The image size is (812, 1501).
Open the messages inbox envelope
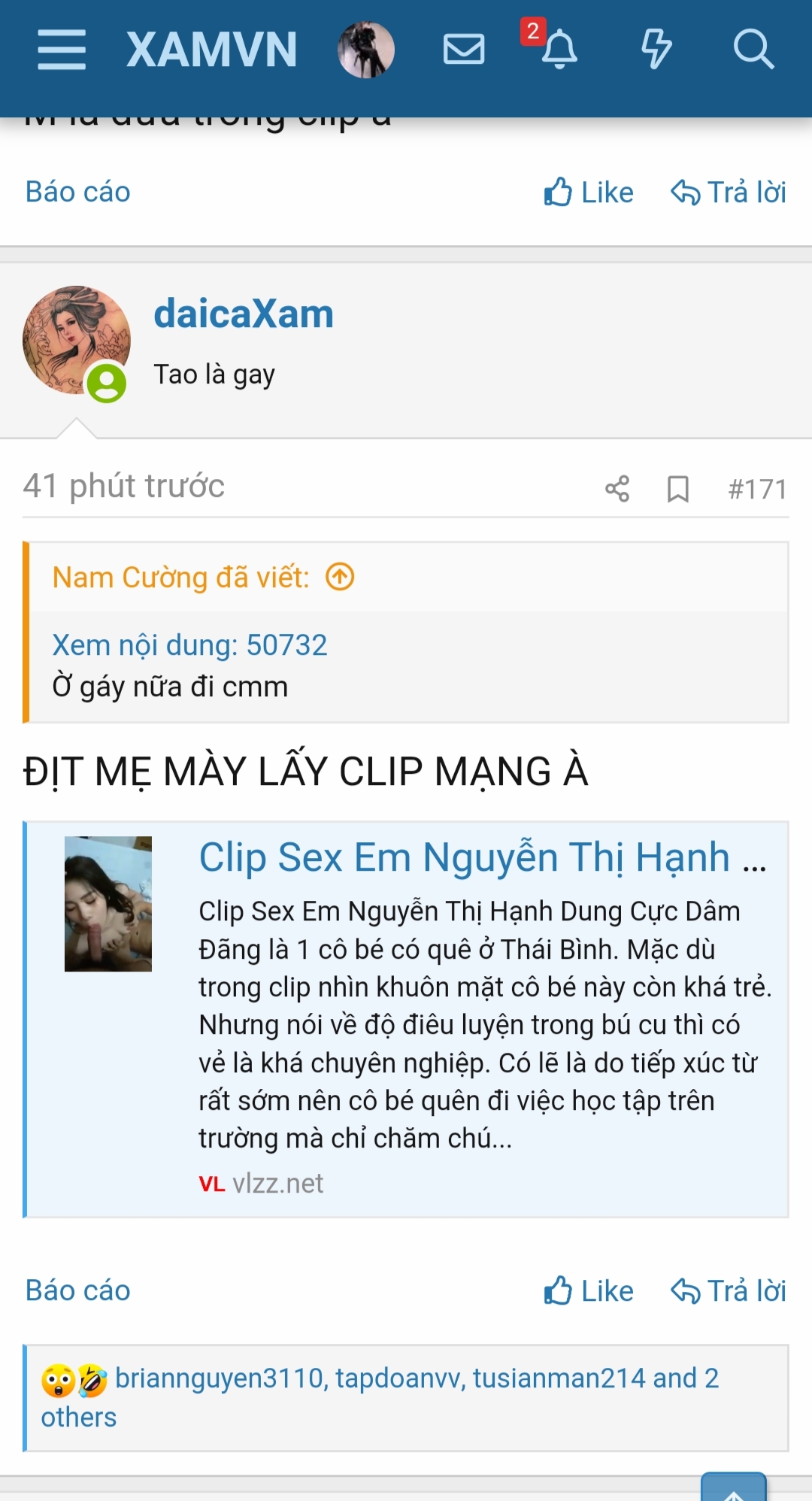pyautogui.click(x=463, y=50)
